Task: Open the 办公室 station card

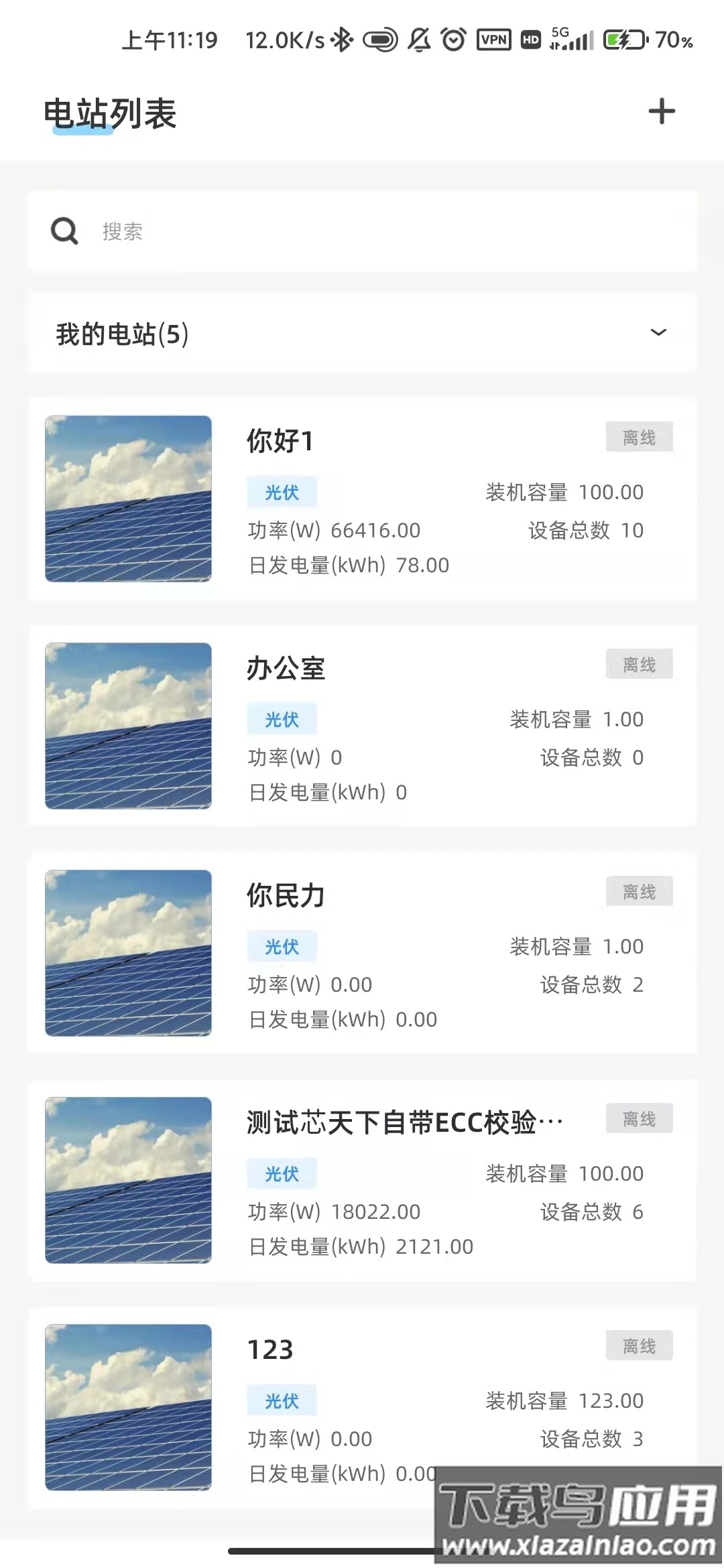Action: [362, 726]
